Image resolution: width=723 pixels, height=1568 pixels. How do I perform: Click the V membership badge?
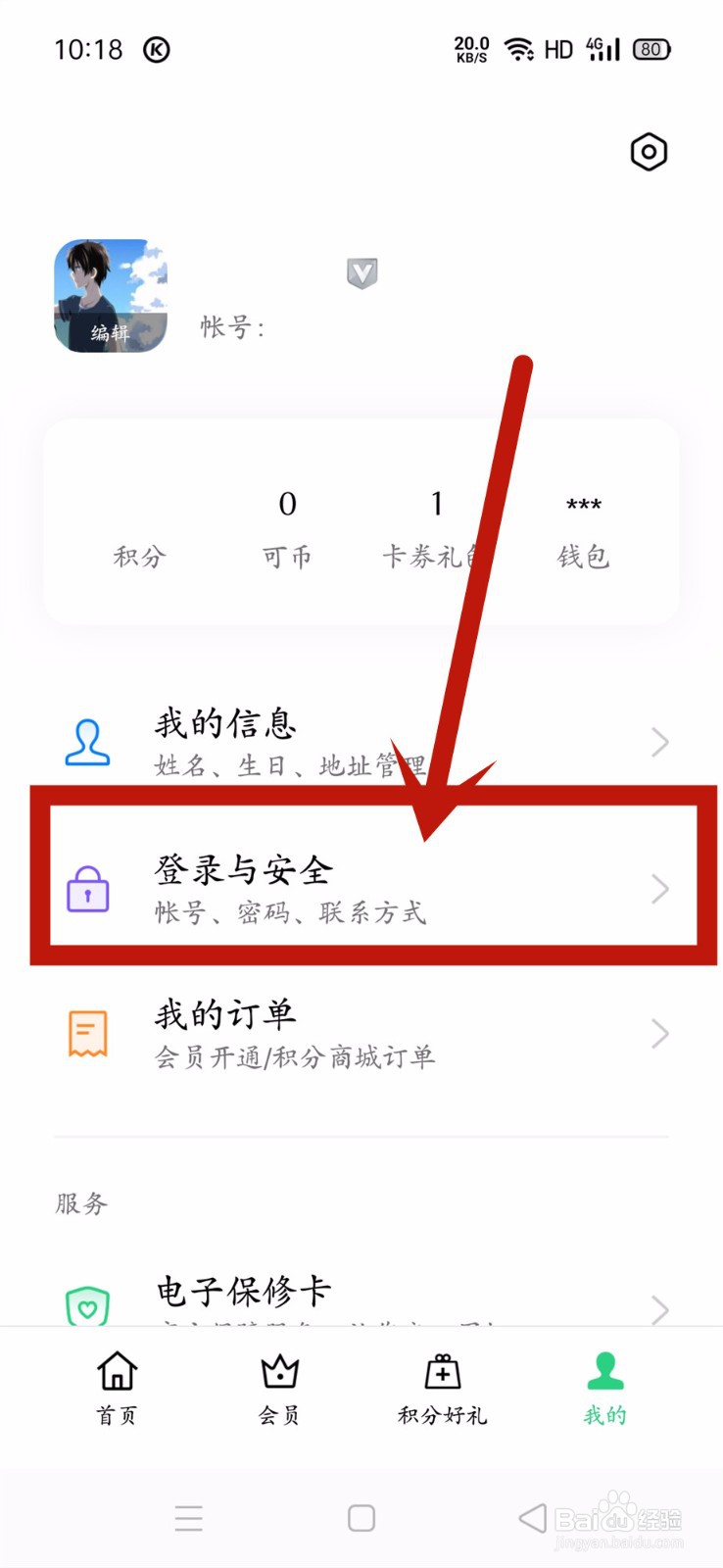[361, 272]
